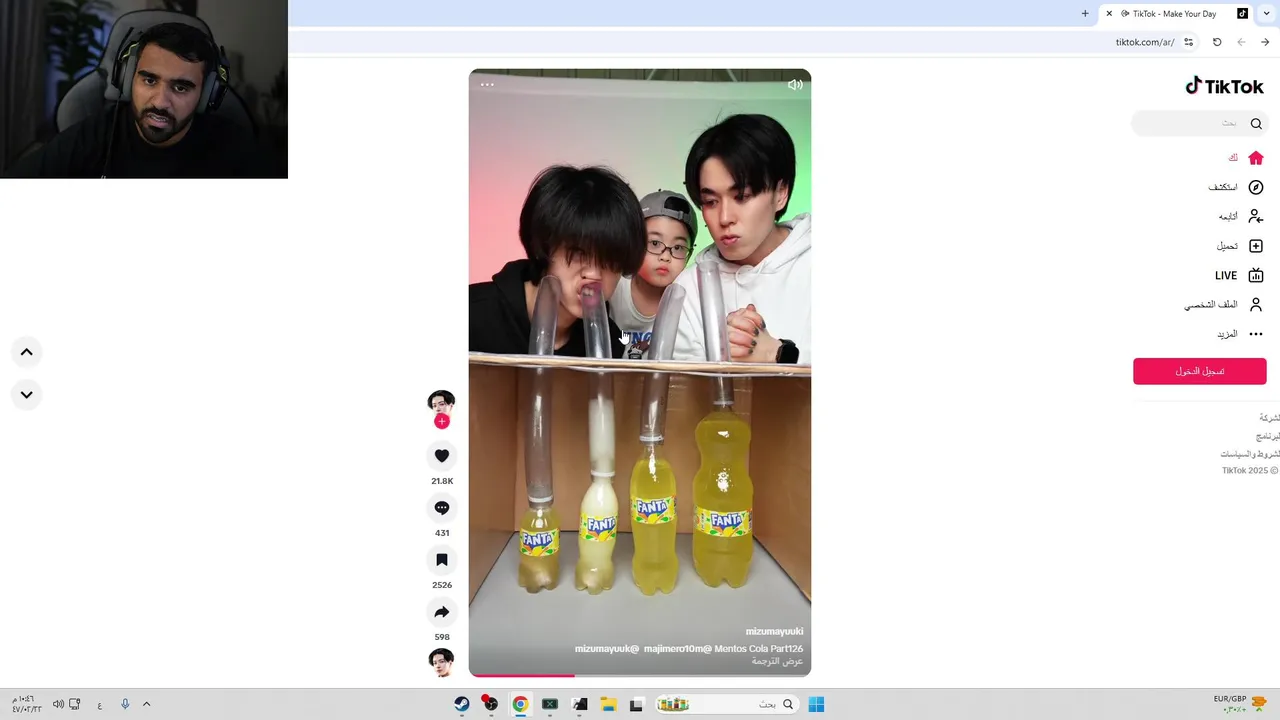Open the Upload page
Image resolution: width=1280 pixels, height=720 pixels.
(1240, 246)
